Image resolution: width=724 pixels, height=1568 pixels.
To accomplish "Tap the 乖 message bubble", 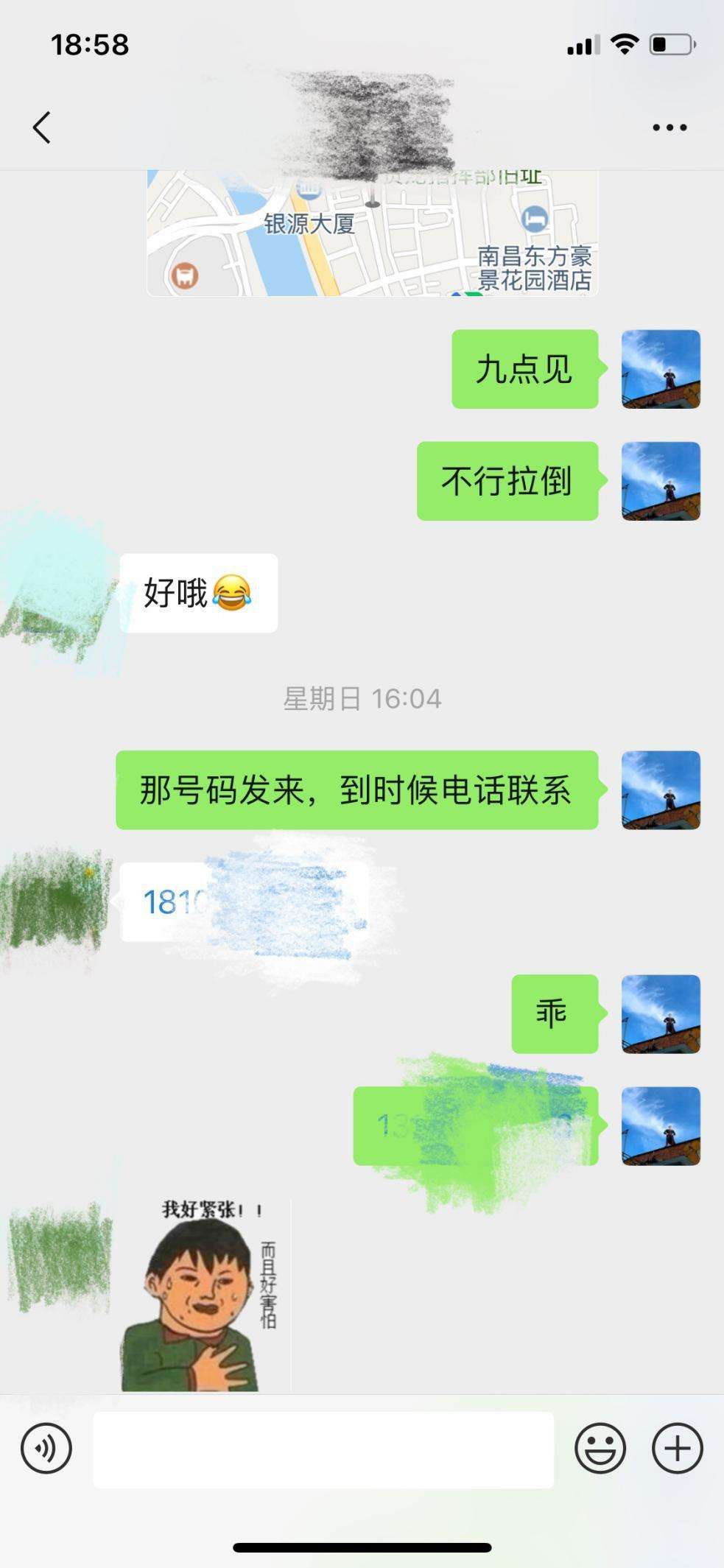I will pos(555,1013).
